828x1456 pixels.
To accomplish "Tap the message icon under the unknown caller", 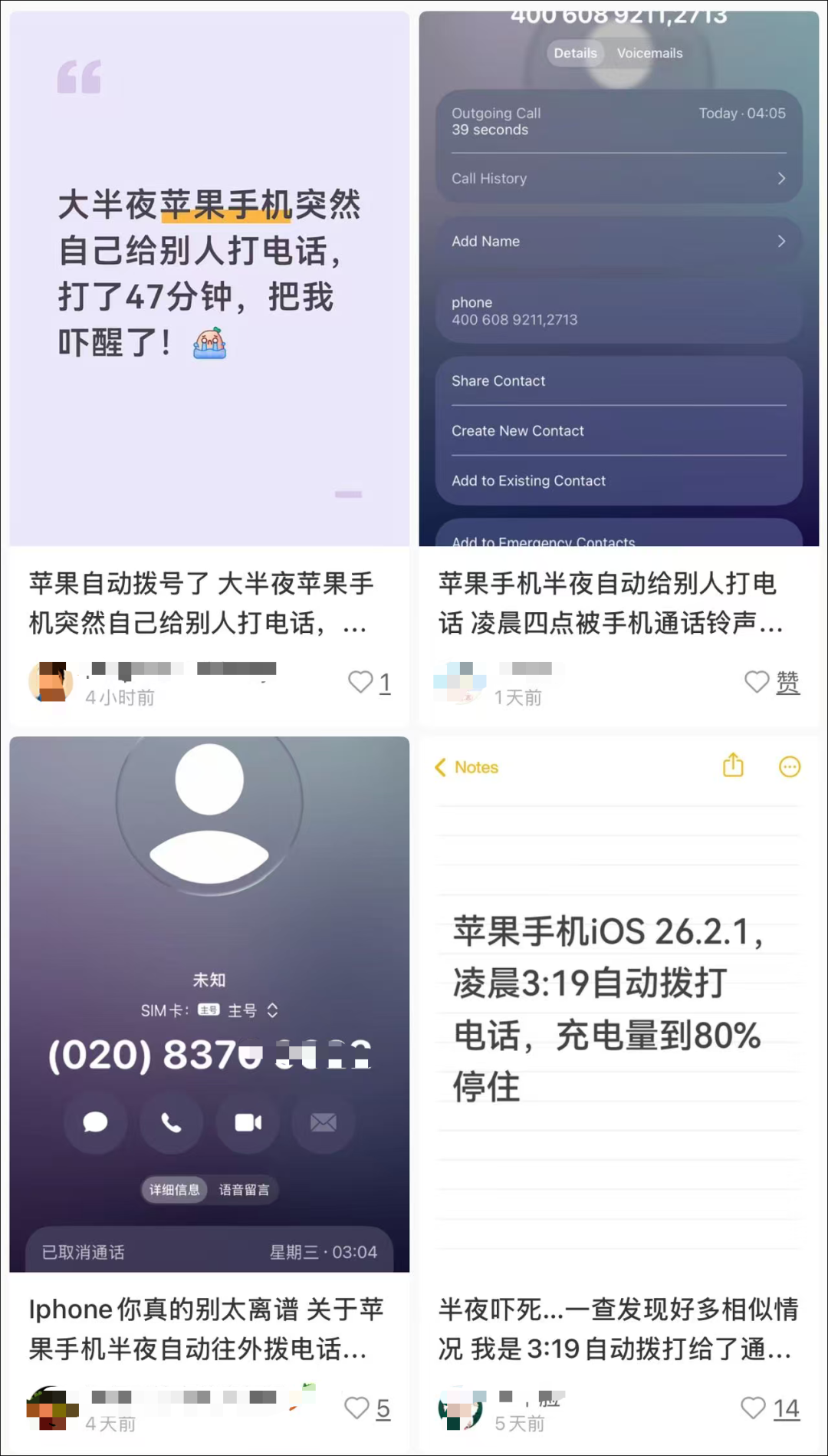I will tap(95, 1123).
